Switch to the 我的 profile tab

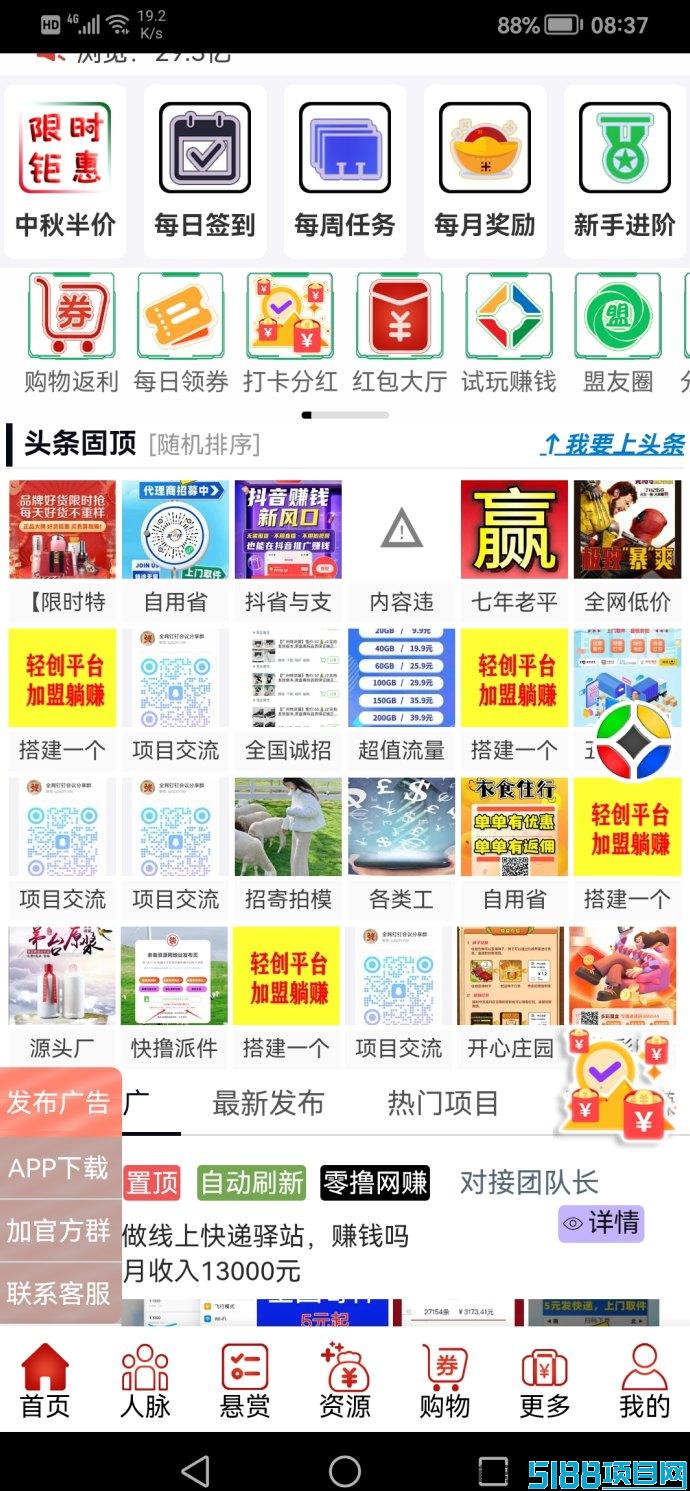pos(644,1381)
